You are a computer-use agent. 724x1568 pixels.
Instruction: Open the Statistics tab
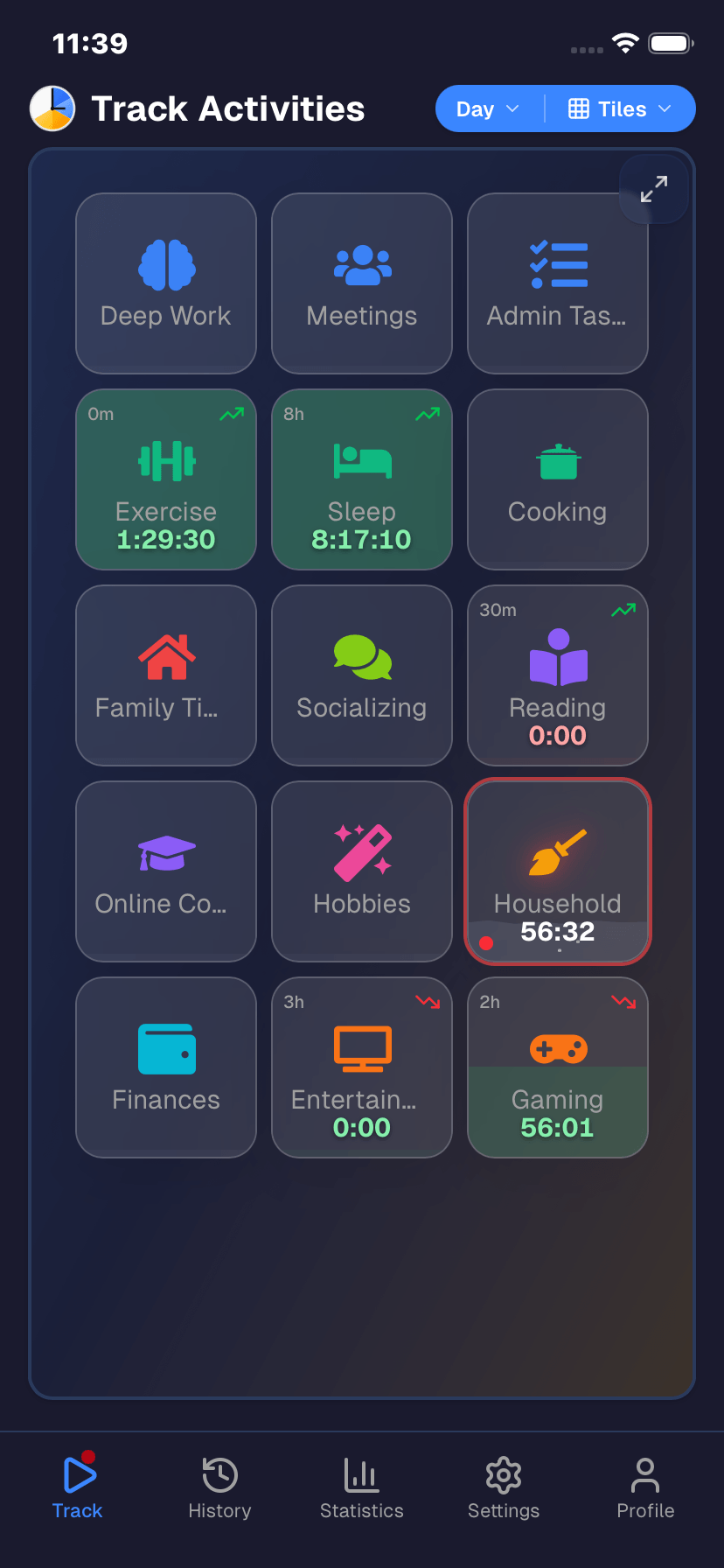(362, 1487)
